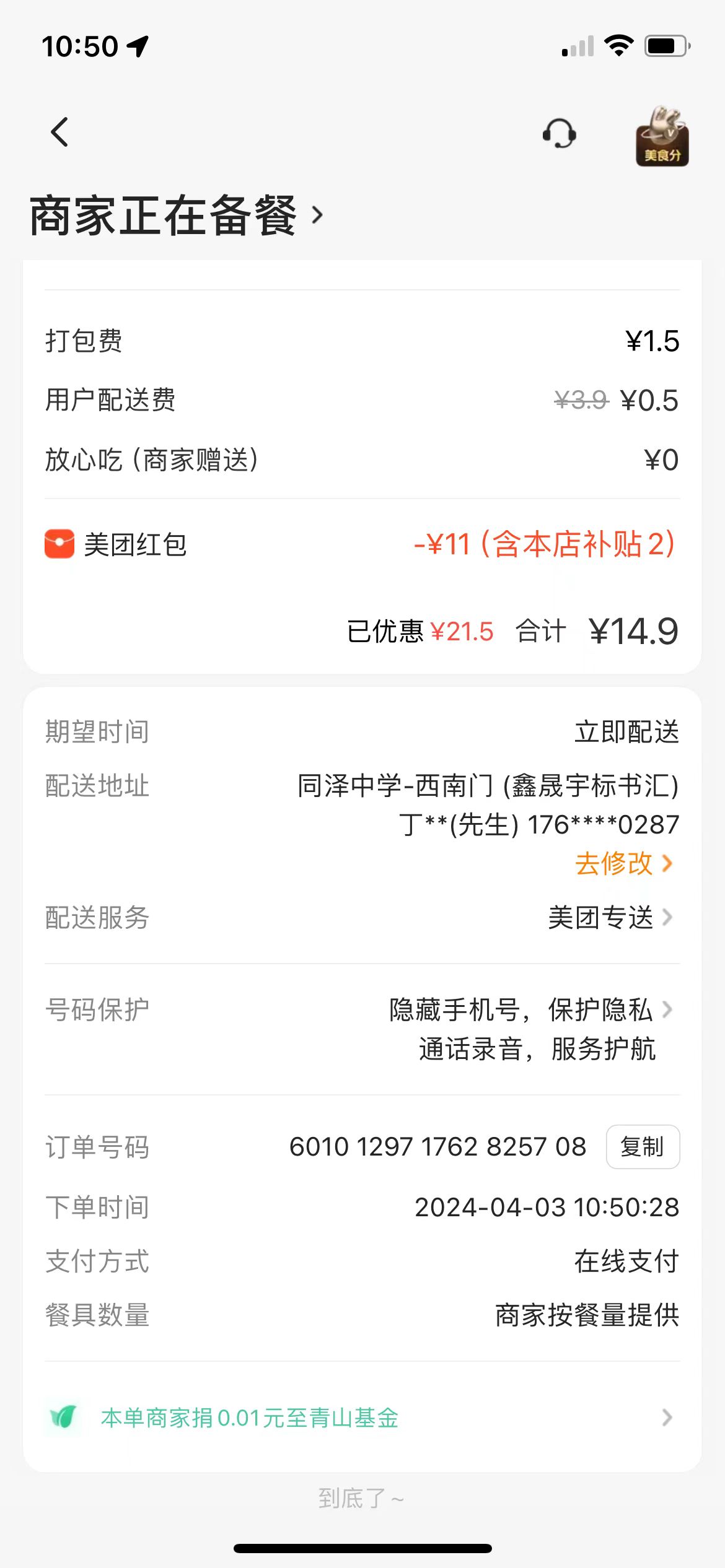
Task: Open 美团专送 delivery service info
Action: point(610,918)
